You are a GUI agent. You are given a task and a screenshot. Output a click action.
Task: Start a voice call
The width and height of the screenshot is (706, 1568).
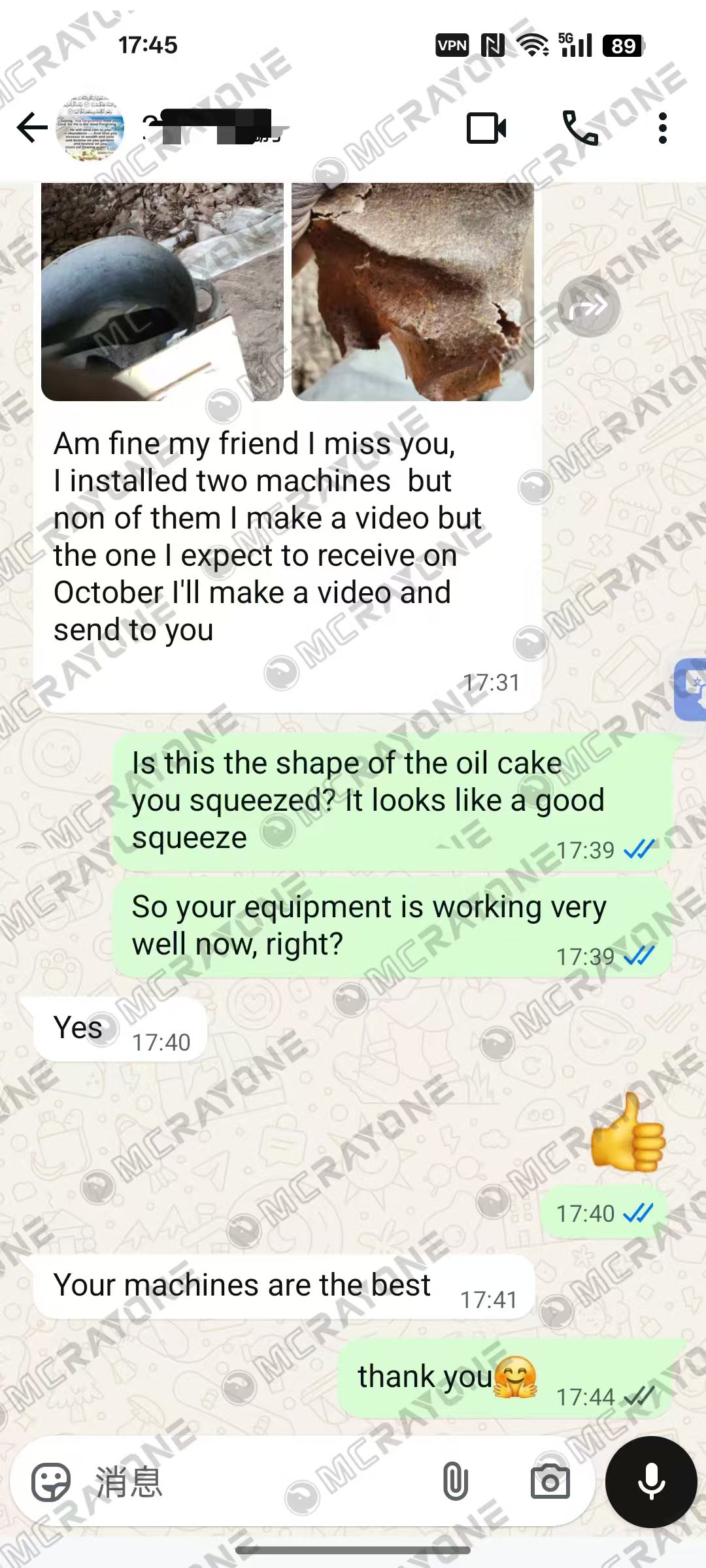(580, 127)
